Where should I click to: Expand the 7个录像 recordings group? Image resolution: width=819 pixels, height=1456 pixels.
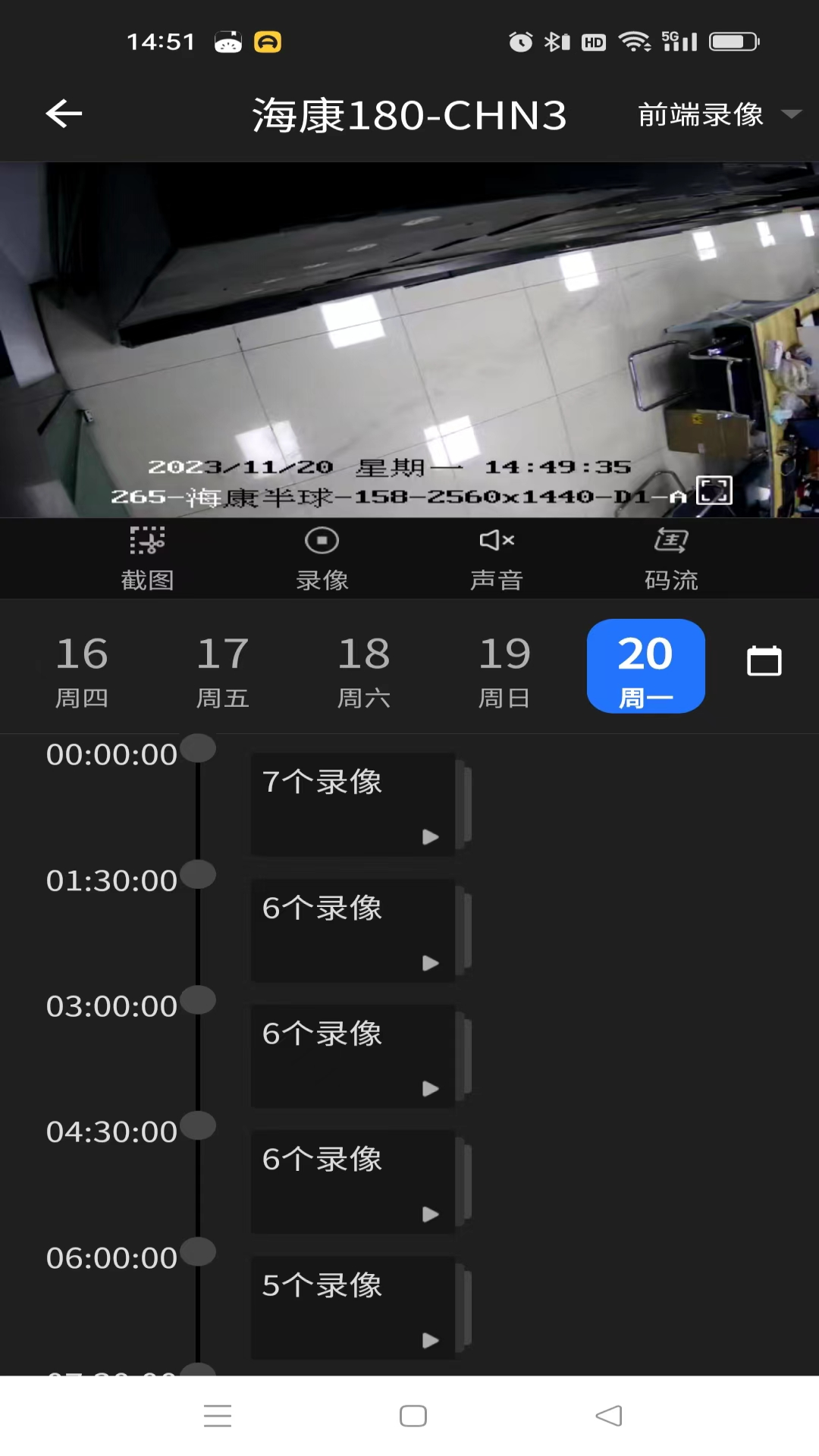click(353, 804)
